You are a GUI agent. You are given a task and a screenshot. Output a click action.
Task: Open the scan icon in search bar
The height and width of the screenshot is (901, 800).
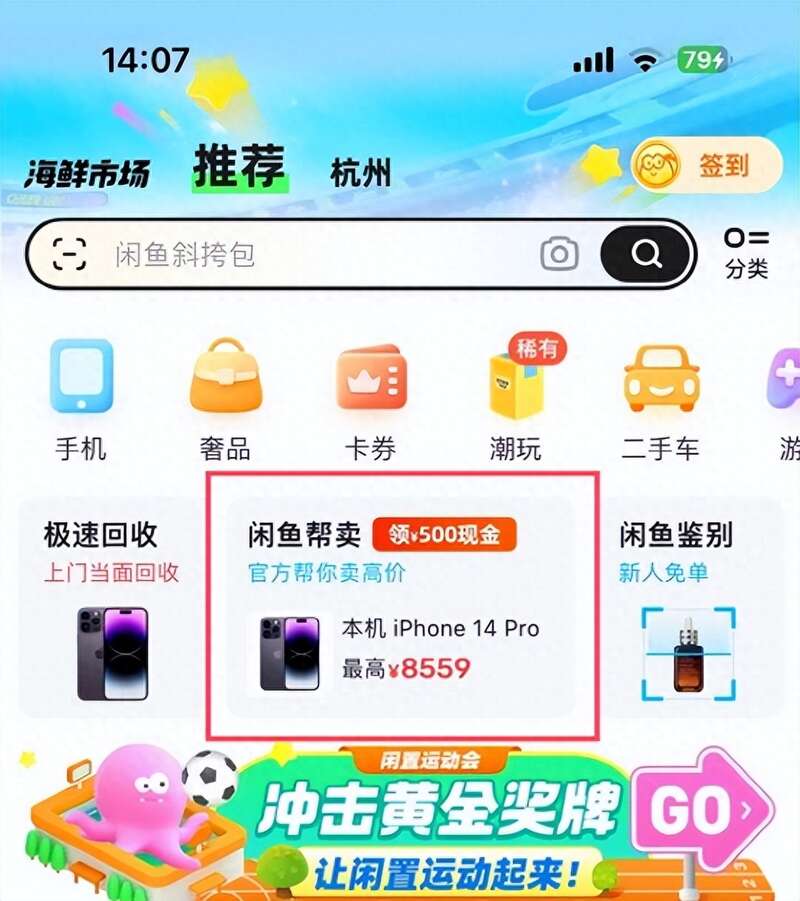click(x=69, y=255)
